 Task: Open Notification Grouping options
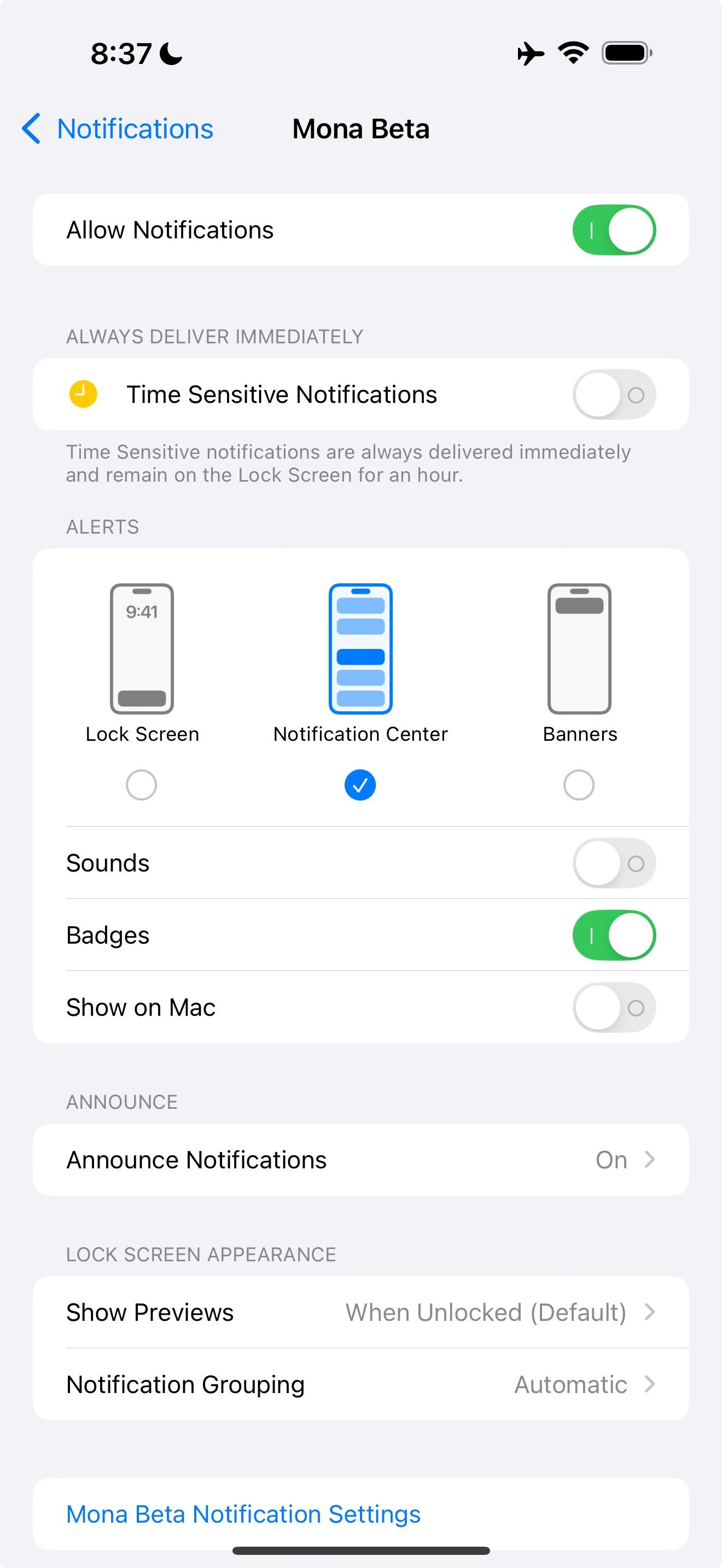361,1384
